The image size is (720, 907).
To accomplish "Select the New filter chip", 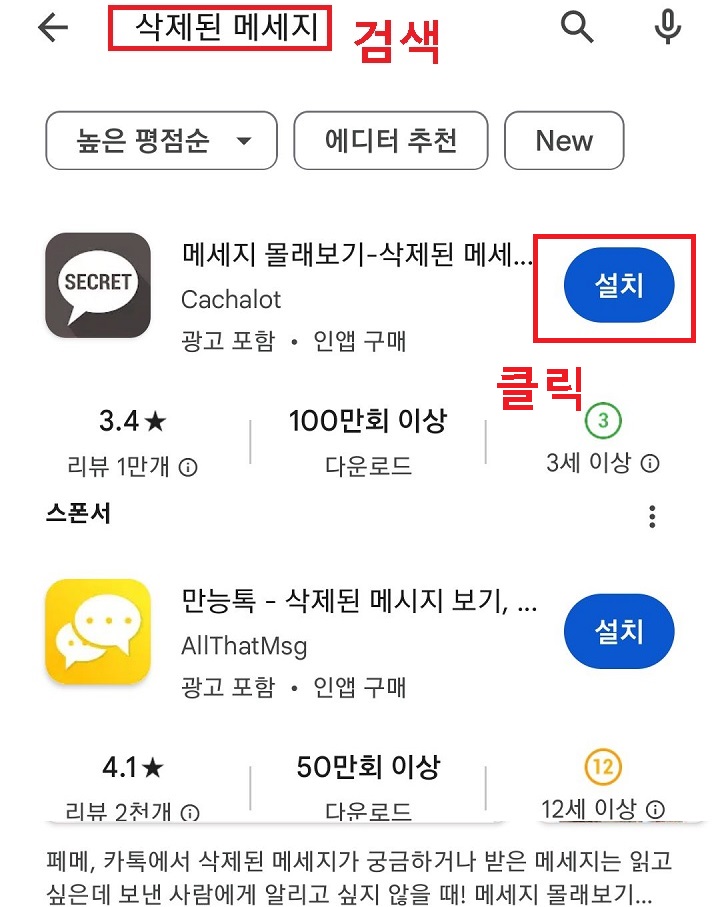I will tap(565, 141).
